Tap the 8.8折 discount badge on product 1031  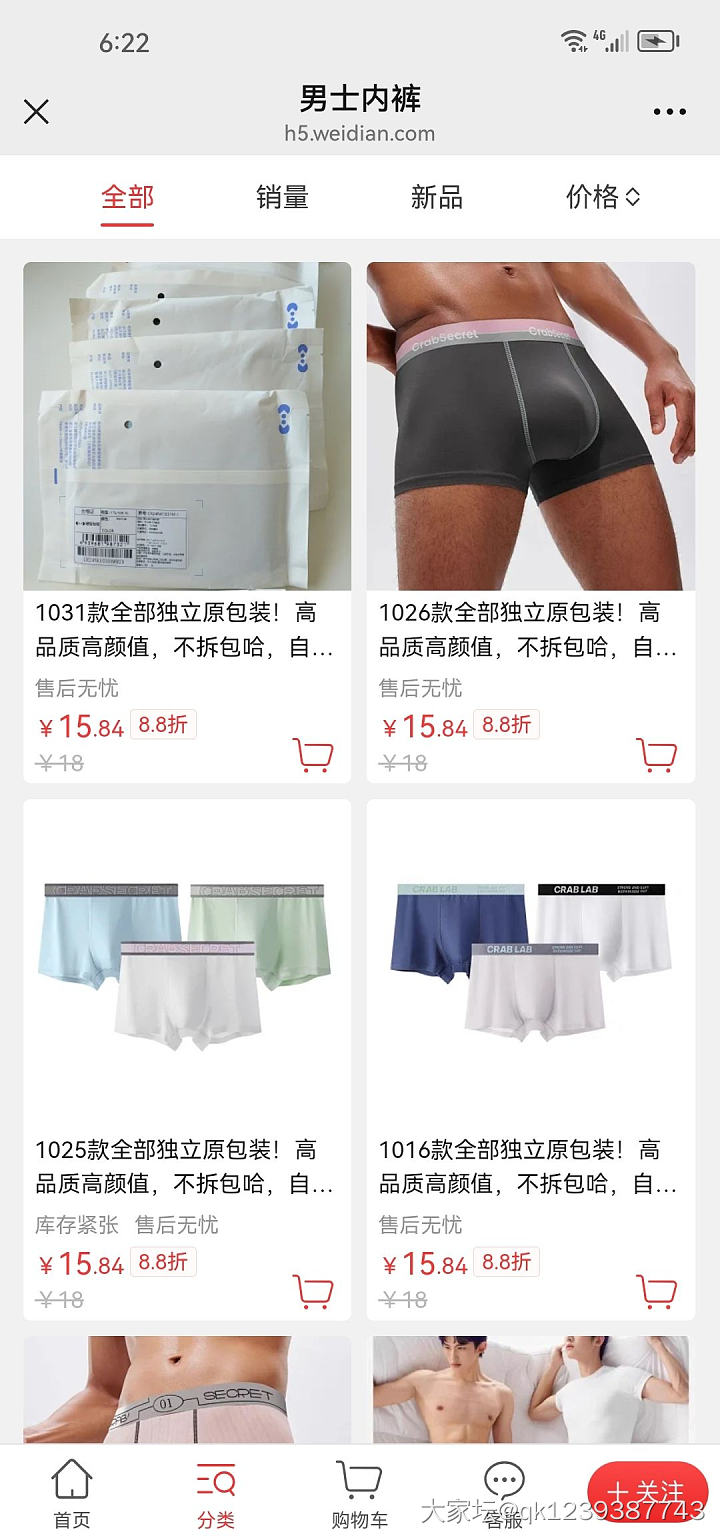click(163, 724)
